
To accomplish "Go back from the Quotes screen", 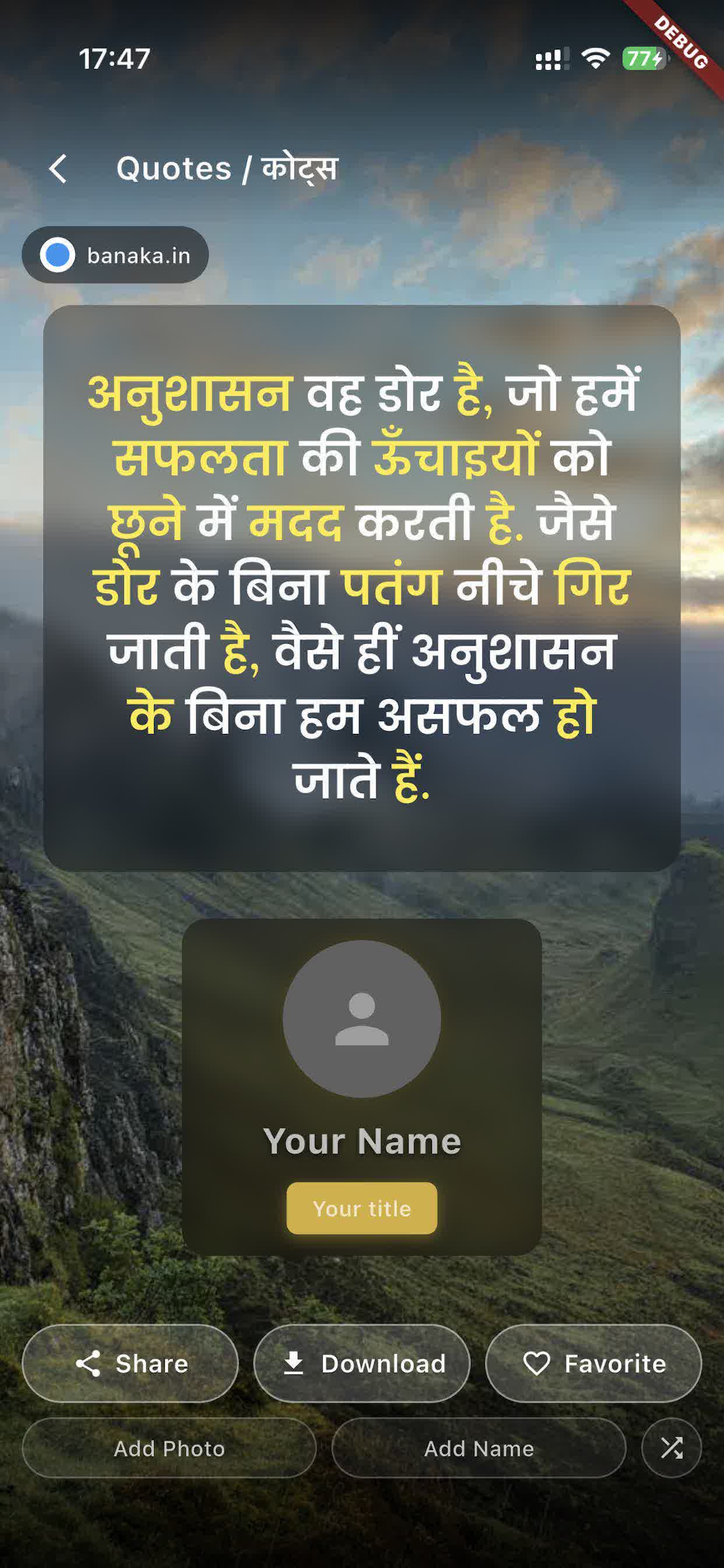I will coord(58,169).
